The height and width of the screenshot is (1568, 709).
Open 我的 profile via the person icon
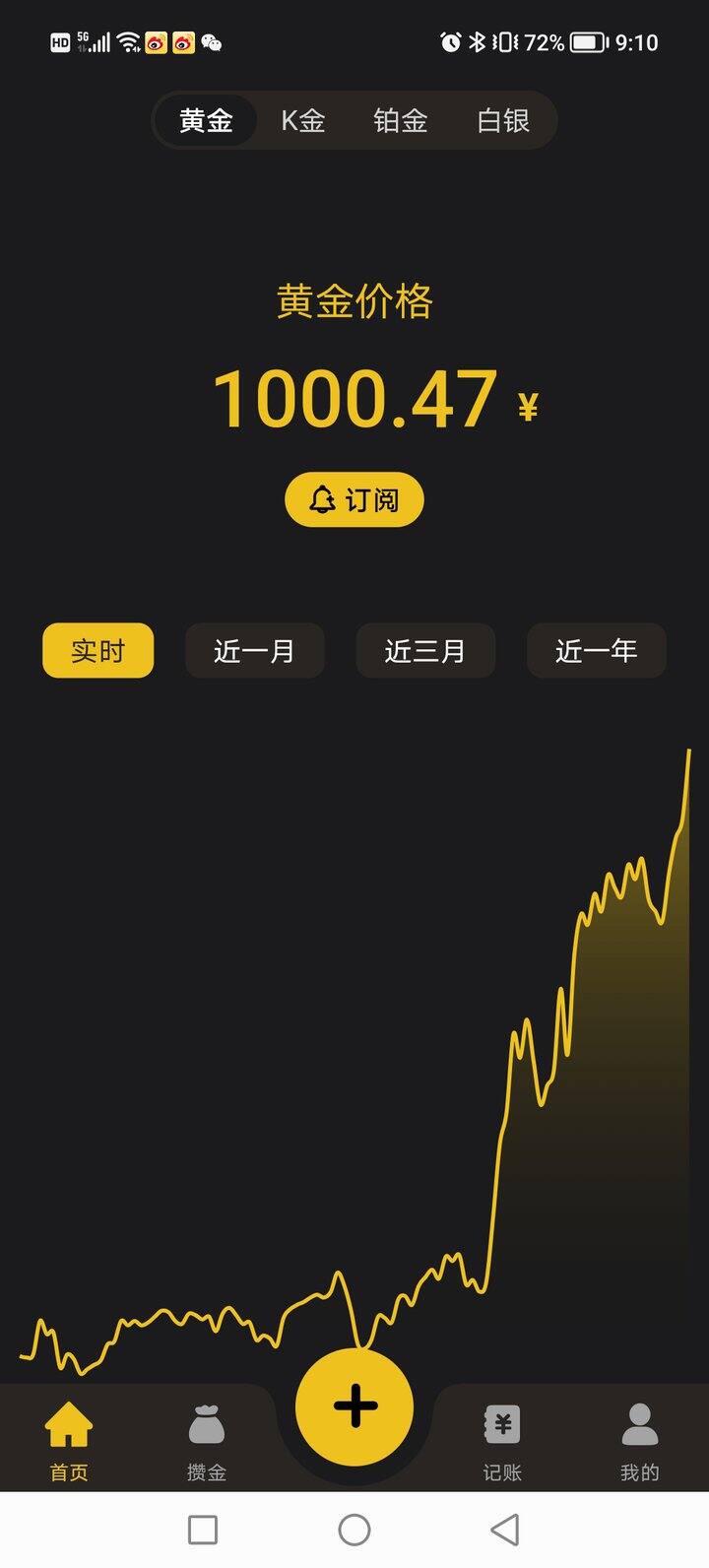(640, 1423)
